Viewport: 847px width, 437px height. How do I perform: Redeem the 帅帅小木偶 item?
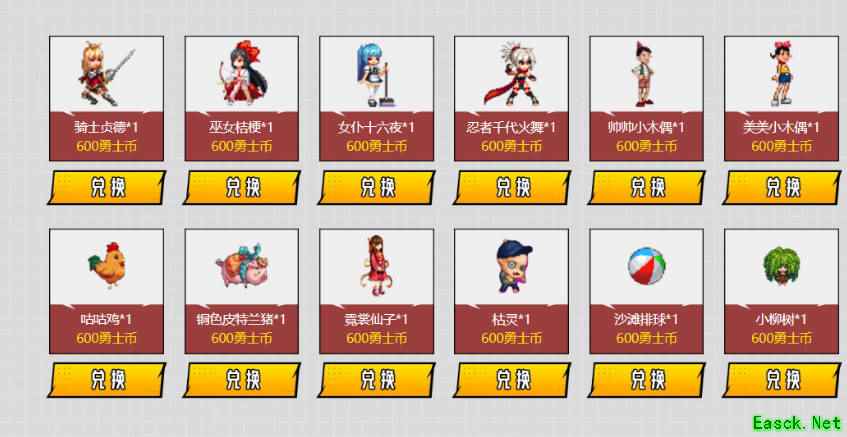pos(646,187)
